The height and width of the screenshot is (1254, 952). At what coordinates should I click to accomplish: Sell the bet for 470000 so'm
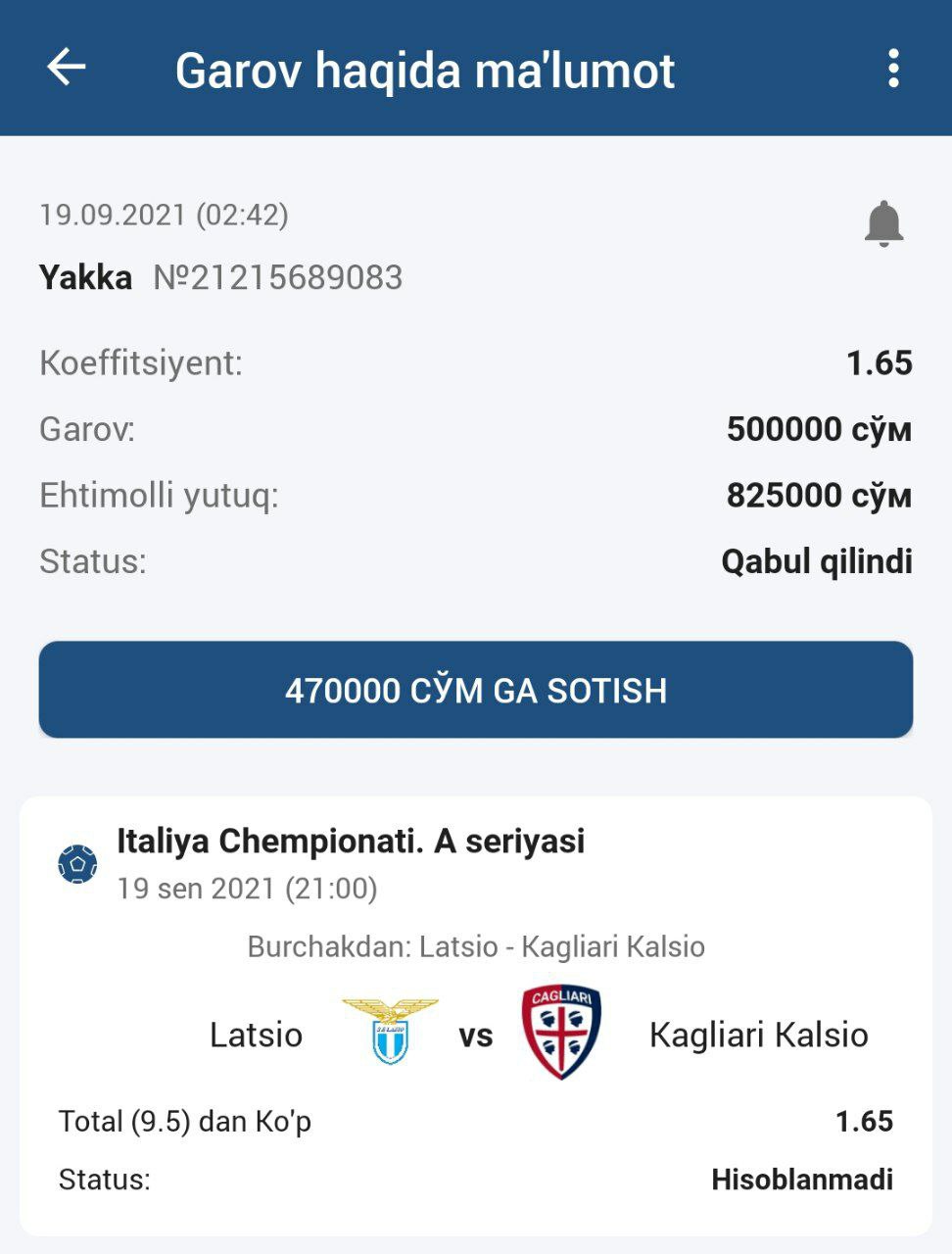click(x=476, y=690)
